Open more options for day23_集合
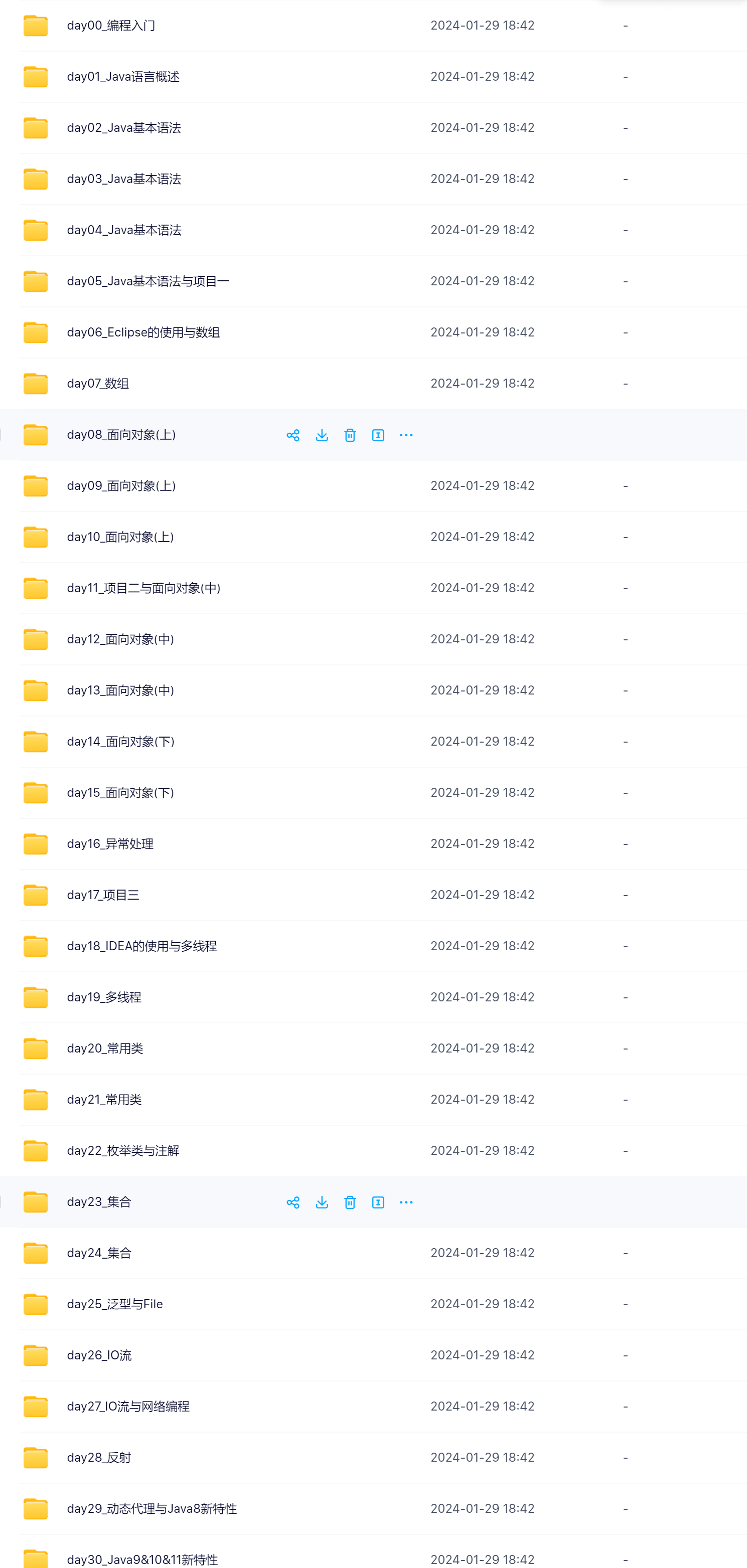This screenshot has width=747, height=1568. (x=406, y=1202)
